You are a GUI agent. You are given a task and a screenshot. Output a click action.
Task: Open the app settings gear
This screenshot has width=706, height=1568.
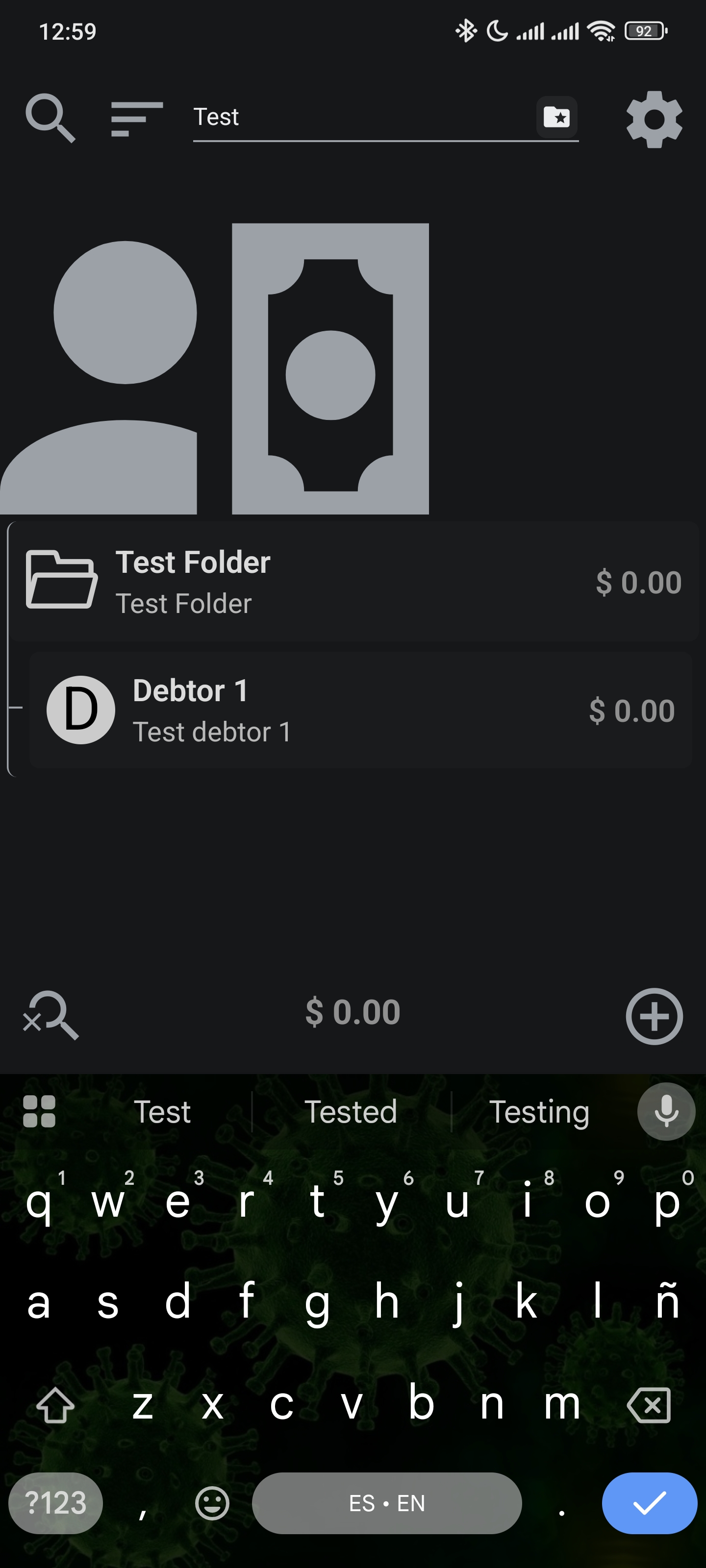(x=654, y=119)
